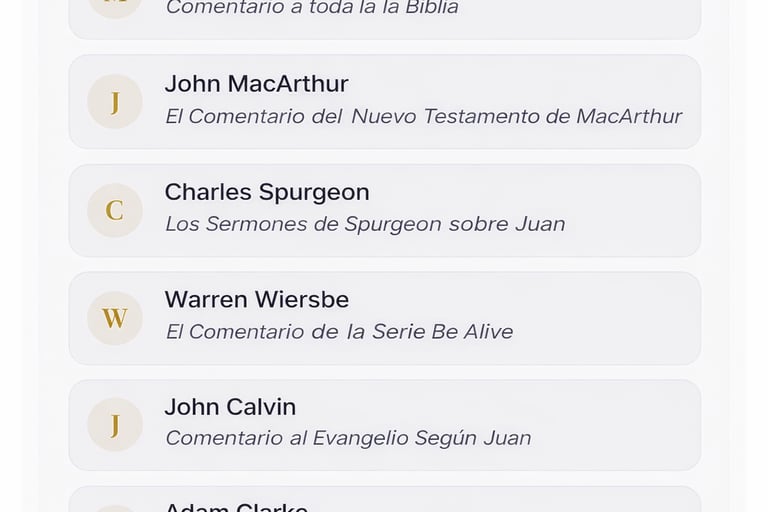Open the Adam Clarke commentary row
768x512 pixels.
coord(384,503)
